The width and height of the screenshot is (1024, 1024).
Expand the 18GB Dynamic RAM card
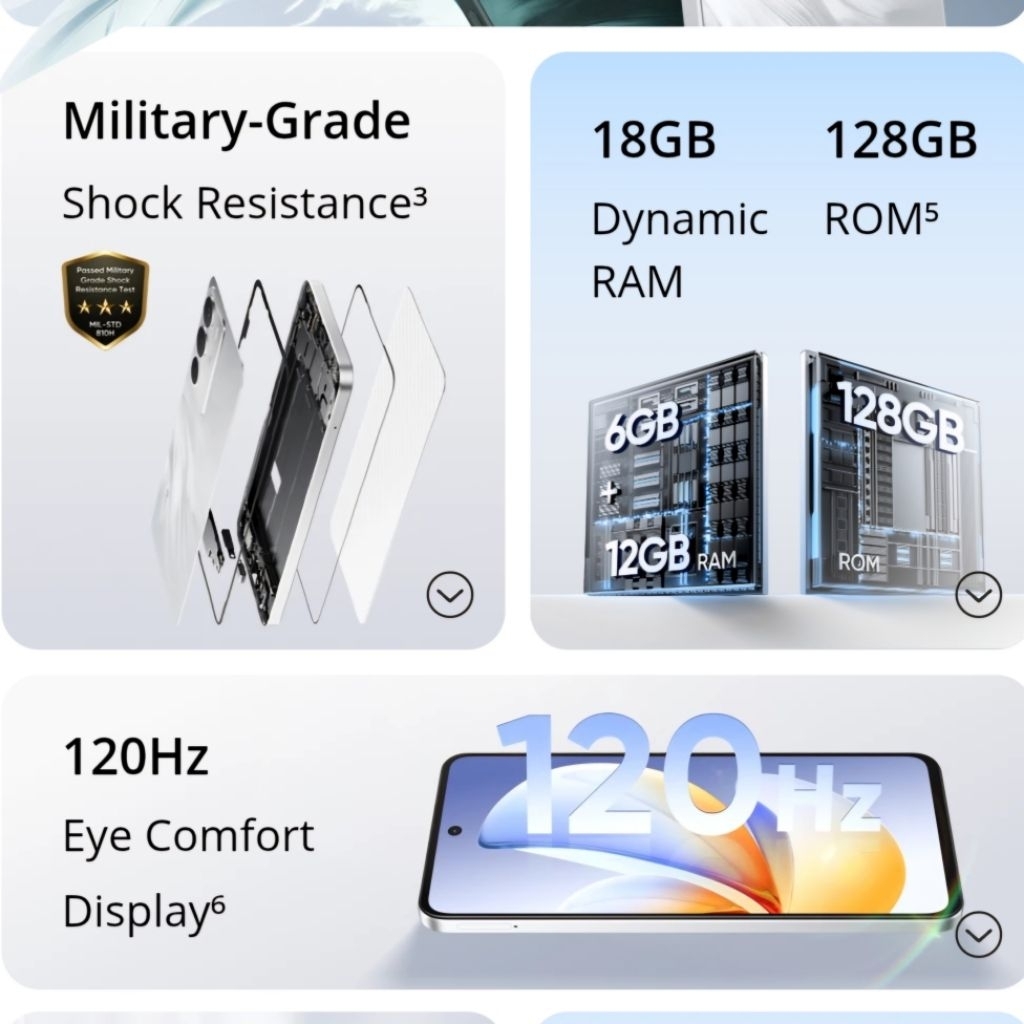point(977,596)
